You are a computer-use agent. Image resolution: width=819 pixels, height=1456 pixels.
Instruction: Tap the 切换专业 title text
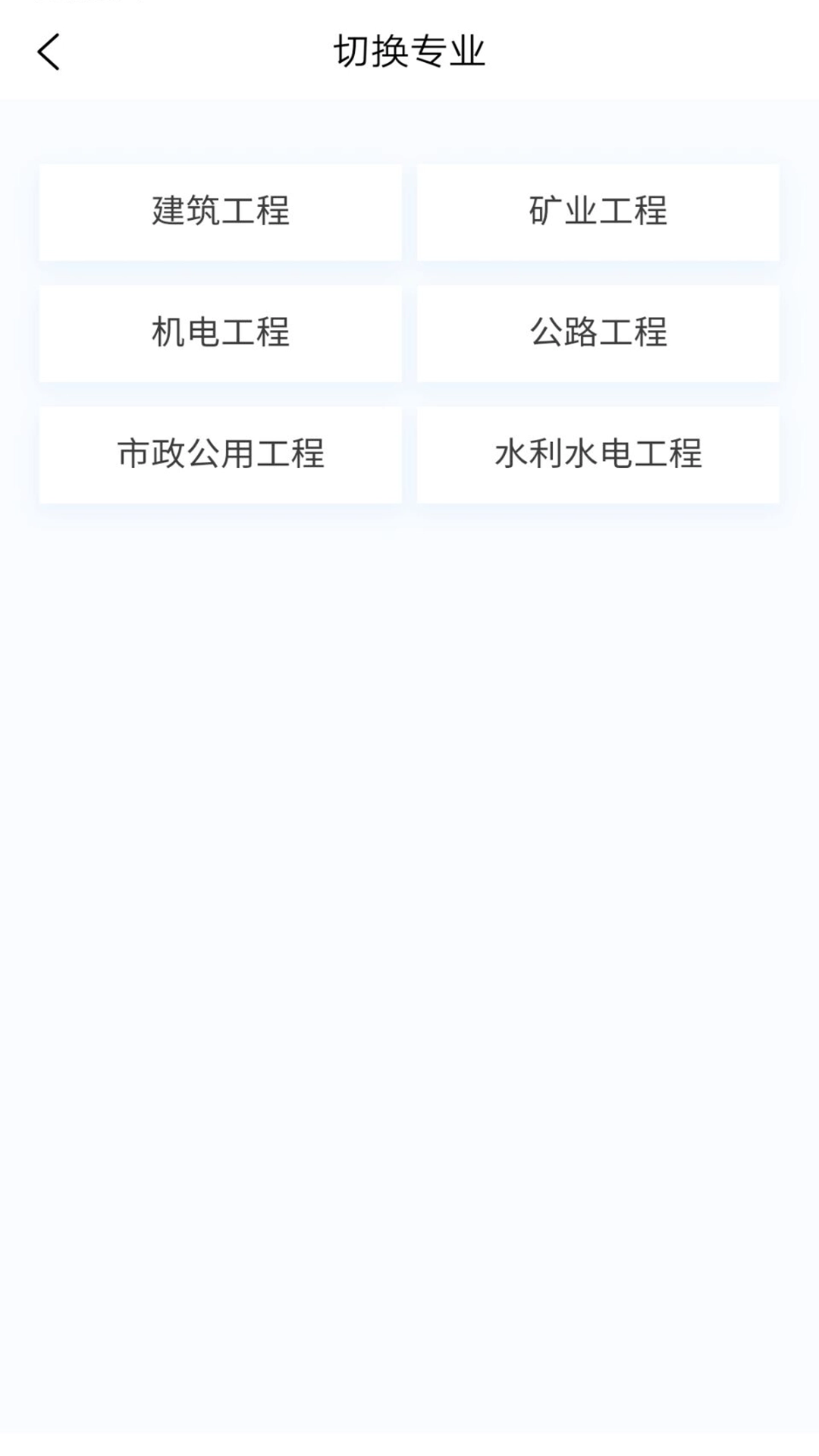(x=409, y=50)
